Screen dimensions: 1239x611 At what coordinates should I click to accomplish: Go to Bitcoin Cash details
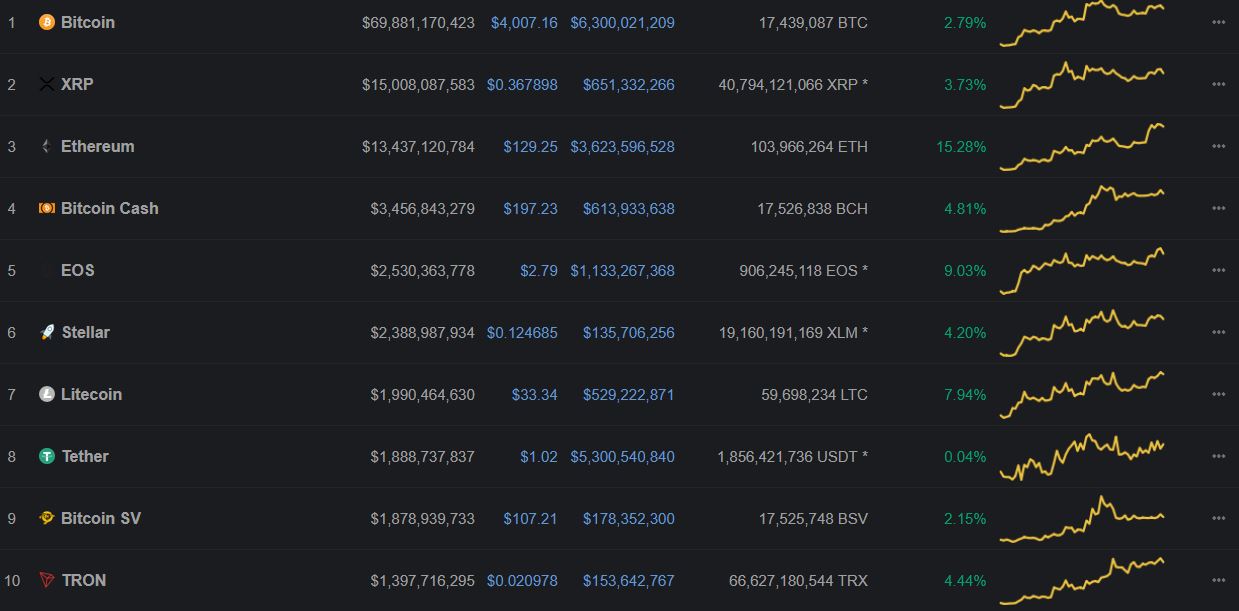[109, 208]
